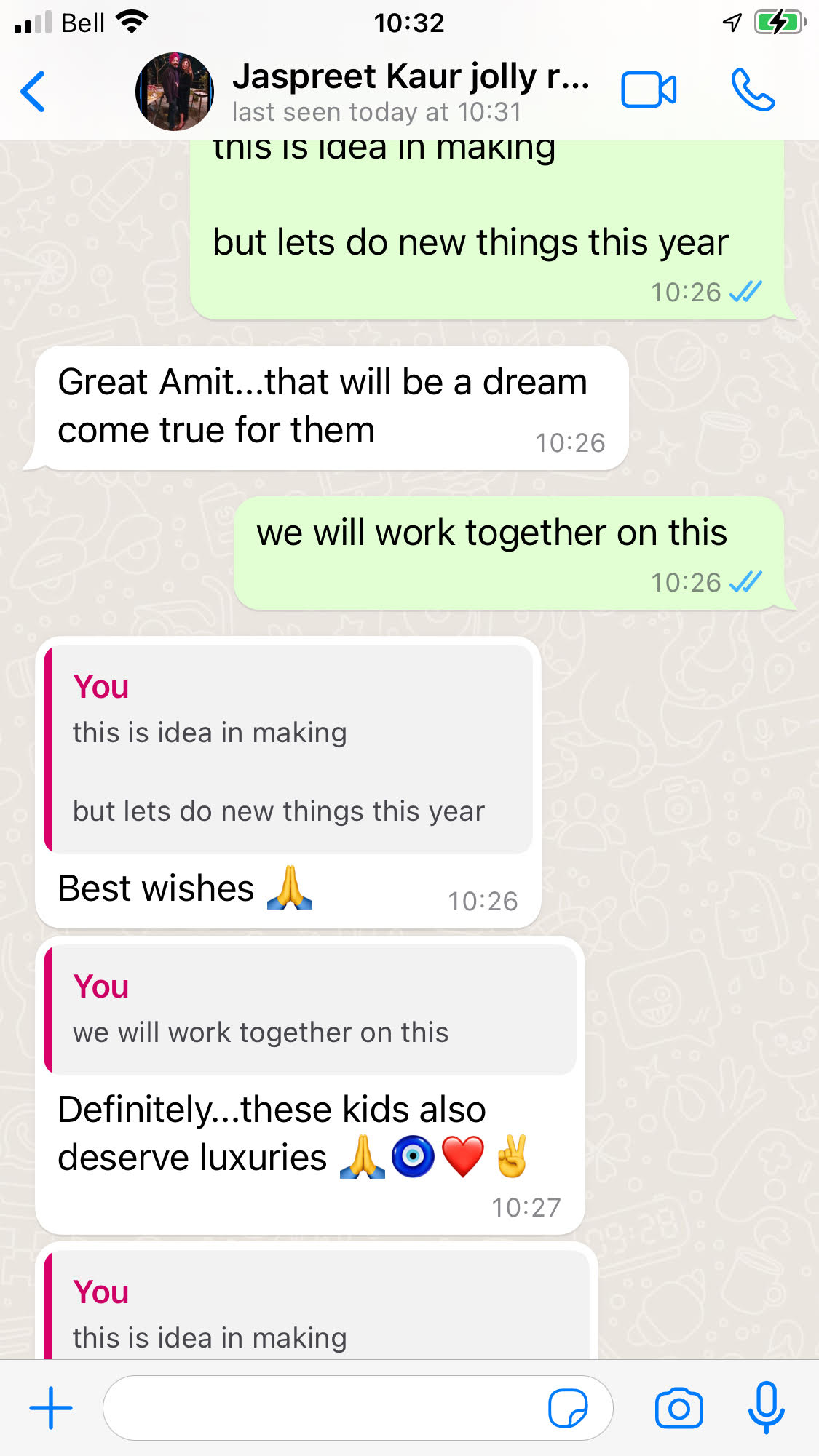Focus the message text field

coord(320,1407)
